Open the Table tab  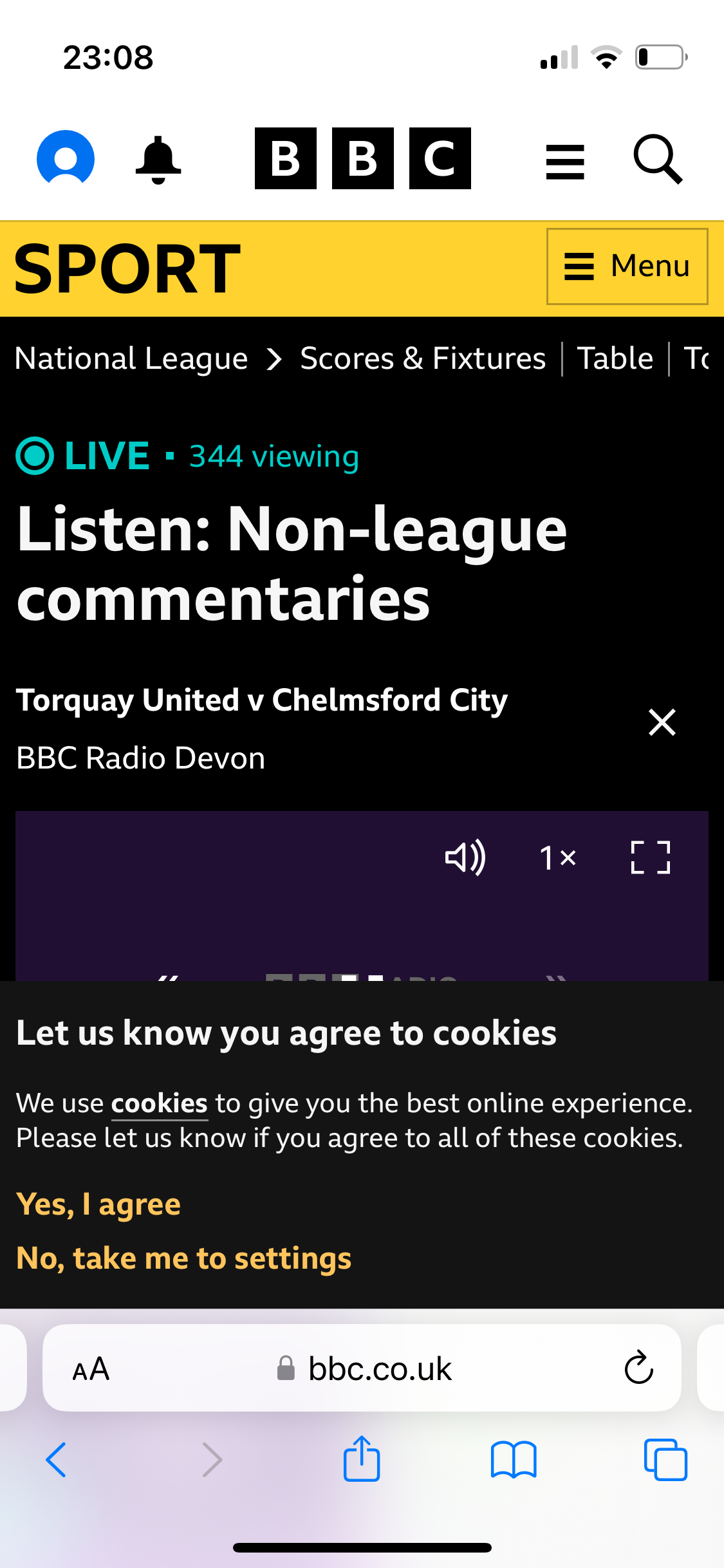(x=615, y=359)
